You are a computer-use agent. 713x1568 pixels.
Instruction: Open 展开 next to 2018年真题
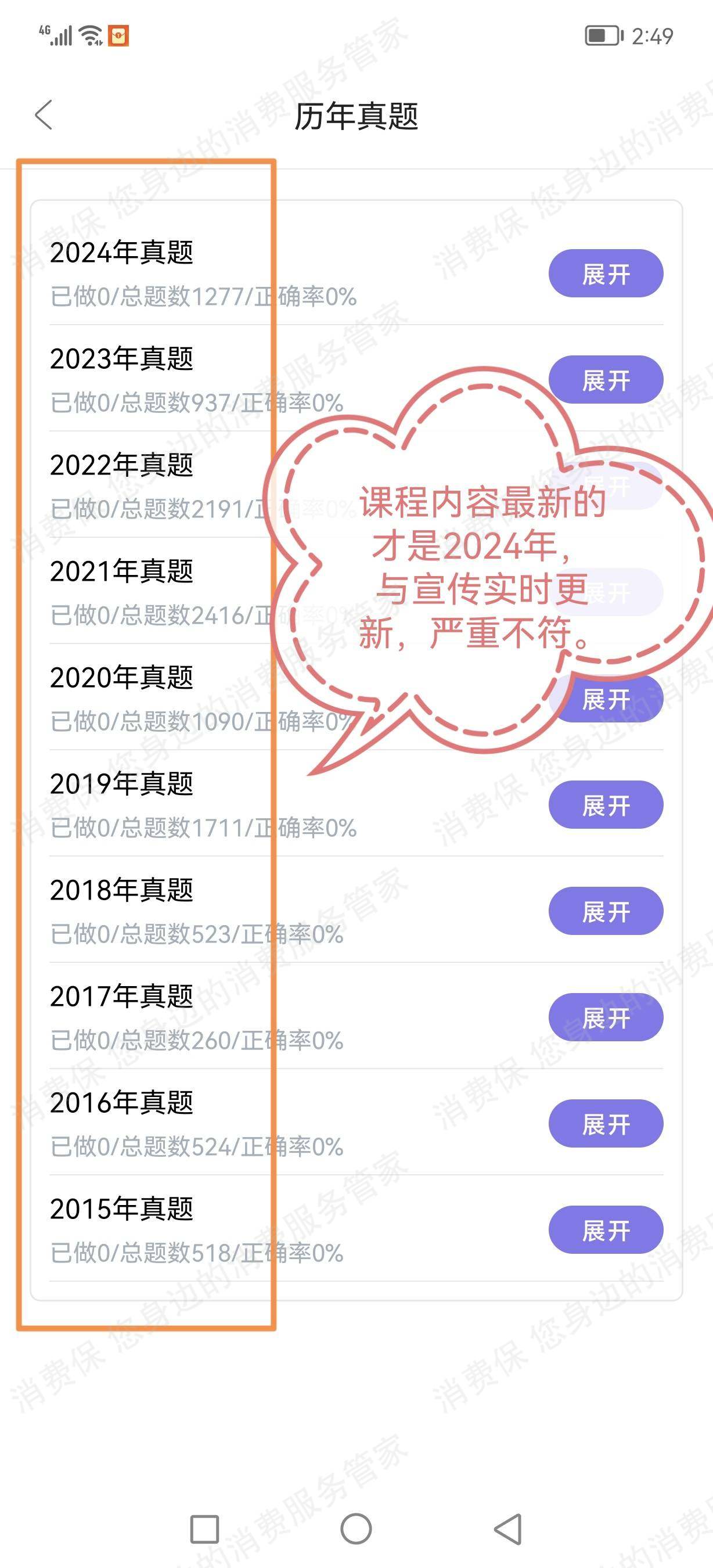point(606,911)
